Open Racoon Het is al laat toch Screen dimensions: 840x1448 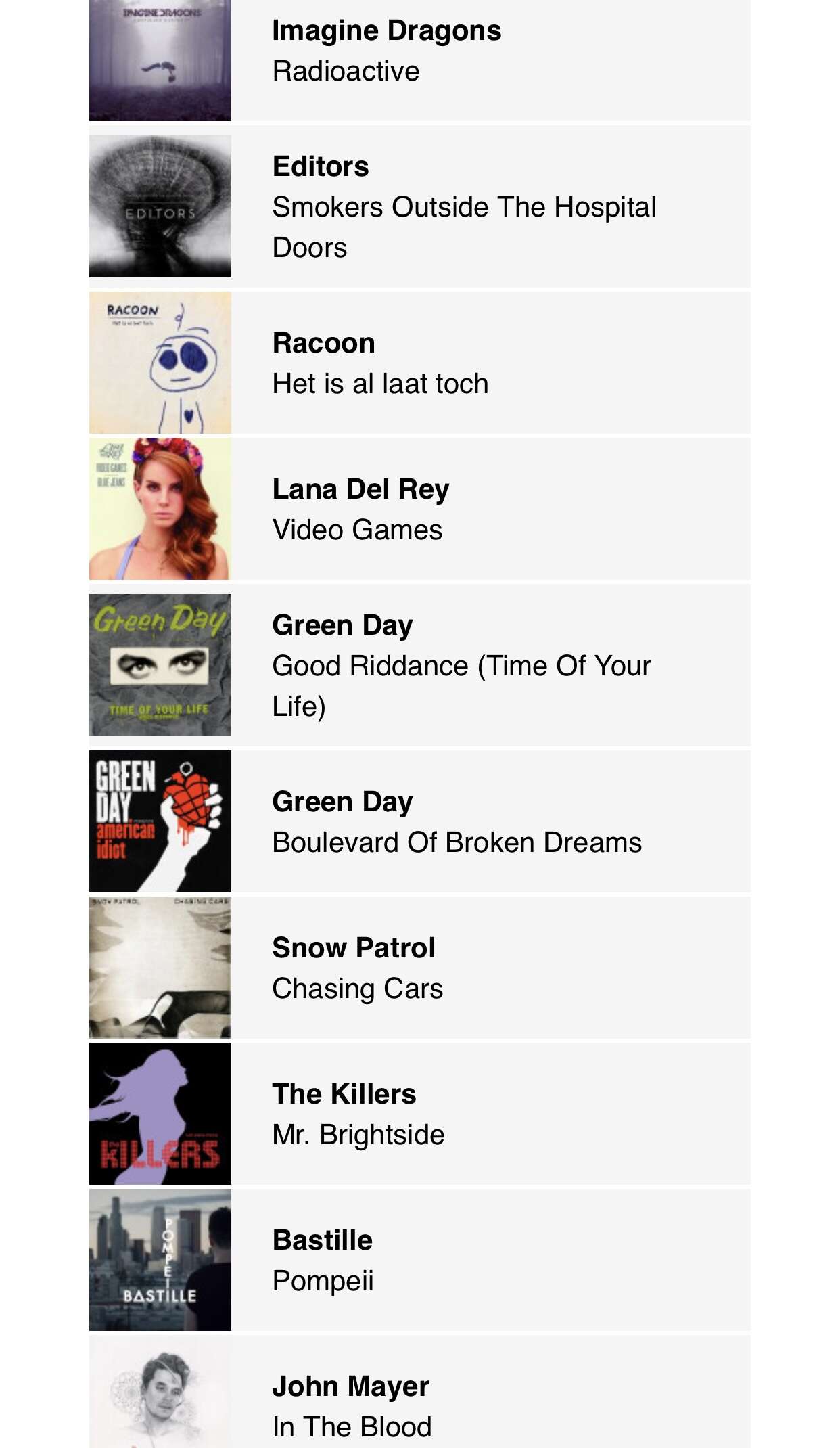pyautogui.click(x=419, y=363)
